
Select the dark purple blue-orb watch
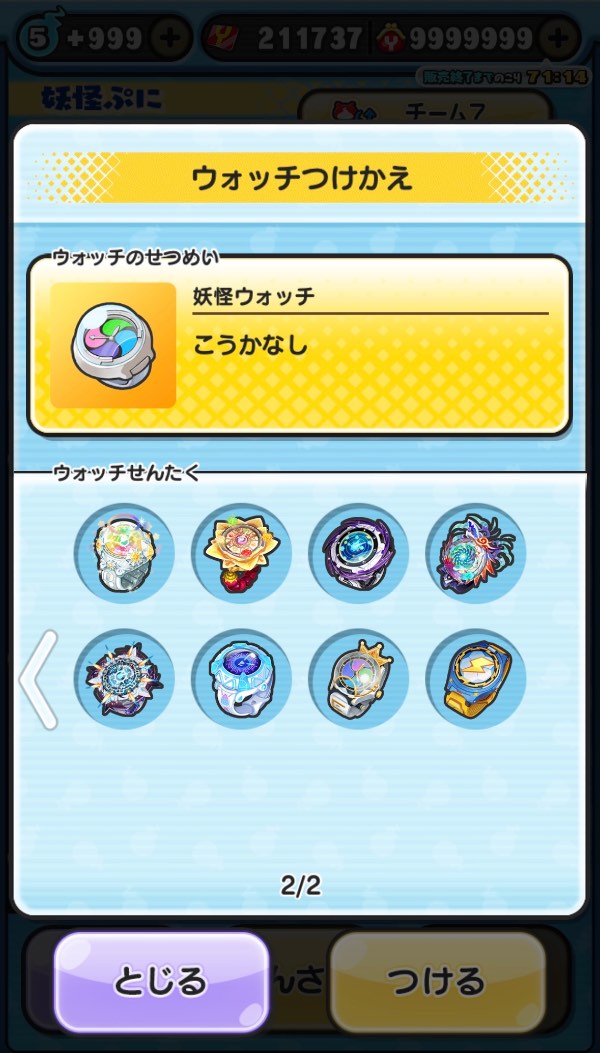358,553
